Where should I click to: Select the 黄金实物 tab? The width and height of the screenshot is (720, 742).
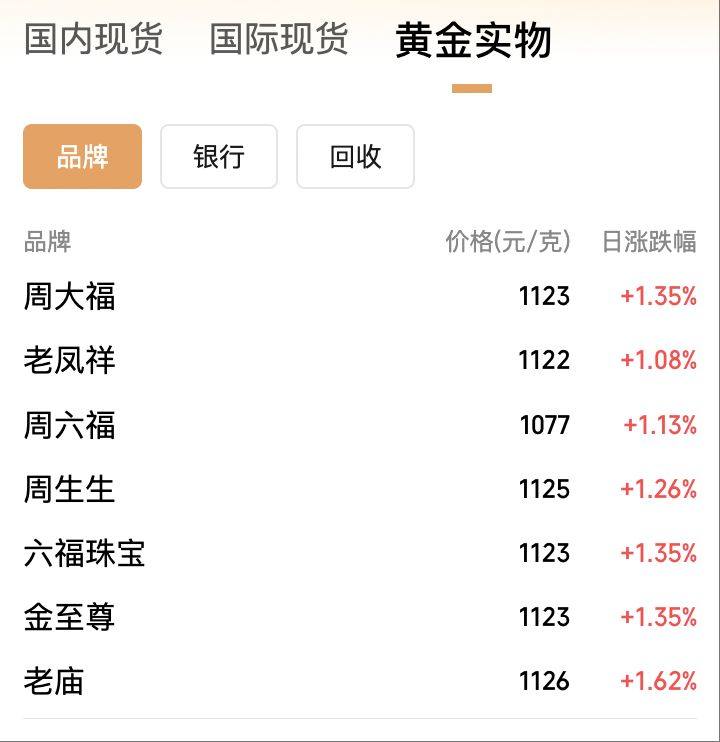[x=472, y=42]
